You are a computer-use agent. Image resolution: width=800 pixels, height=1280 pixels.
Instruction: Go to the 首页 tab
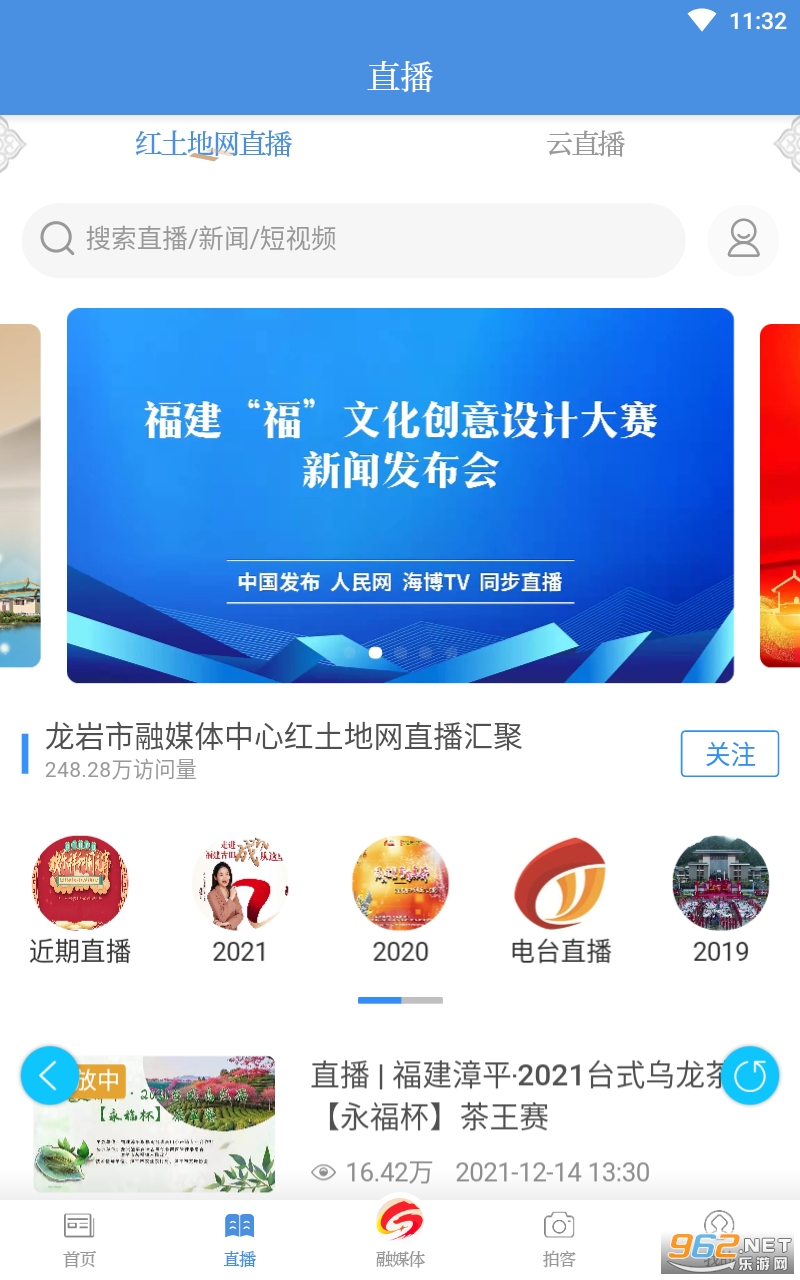[x=80, y=1240]
